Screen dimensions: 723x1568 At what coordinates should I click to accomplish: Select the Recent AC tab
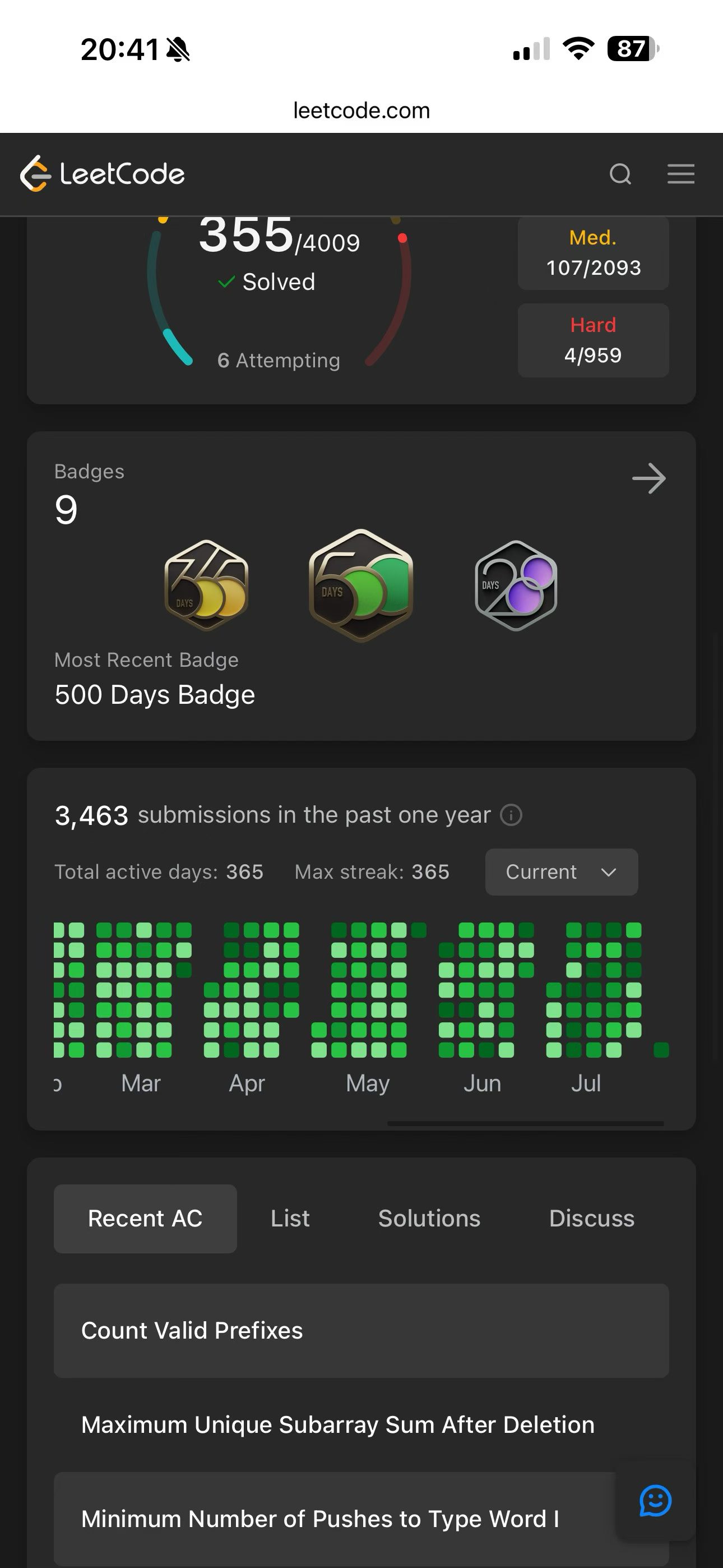(145, 1219)
